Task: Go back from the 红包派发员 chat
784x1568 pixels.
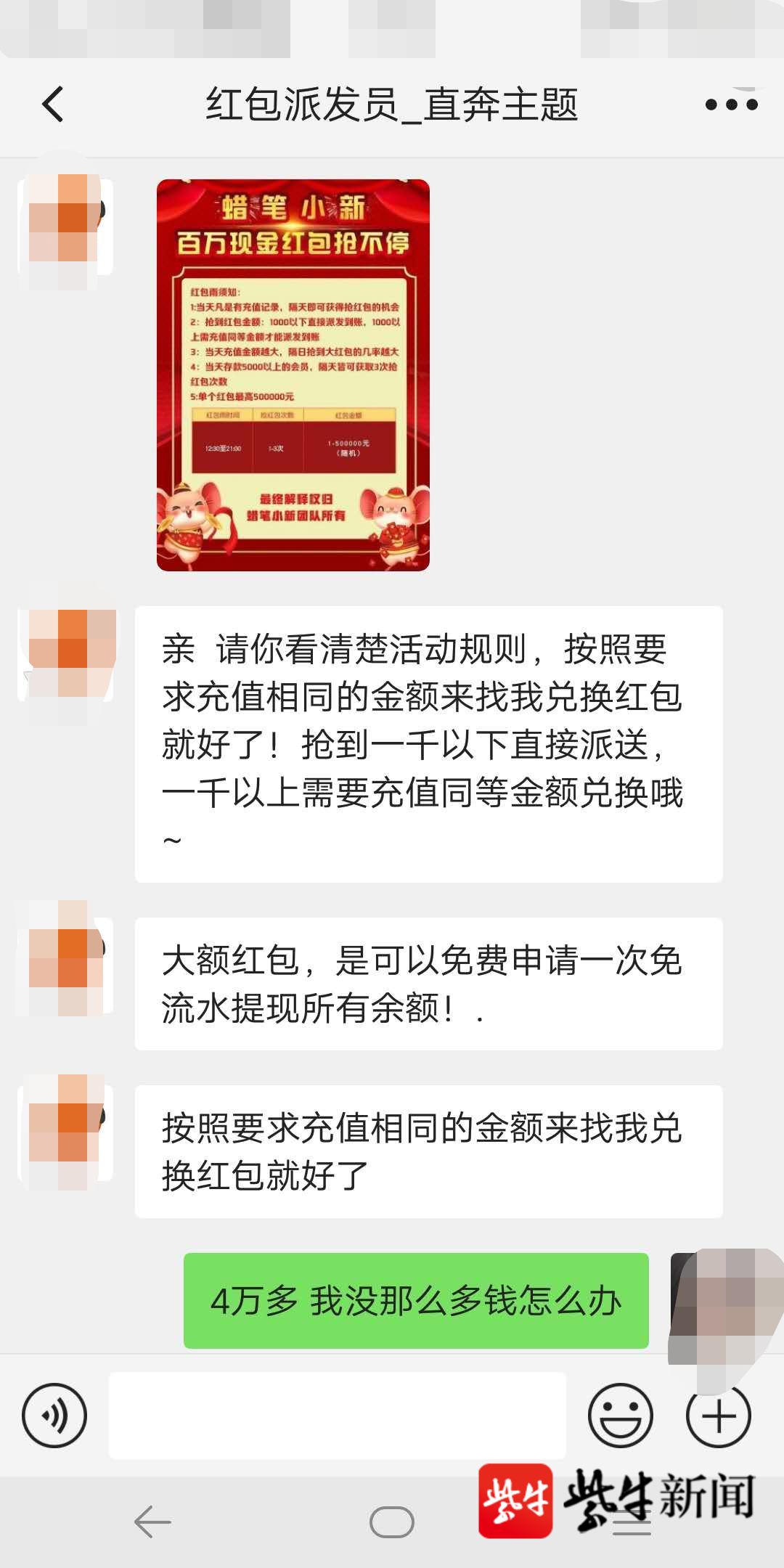Action: [53, 105]
